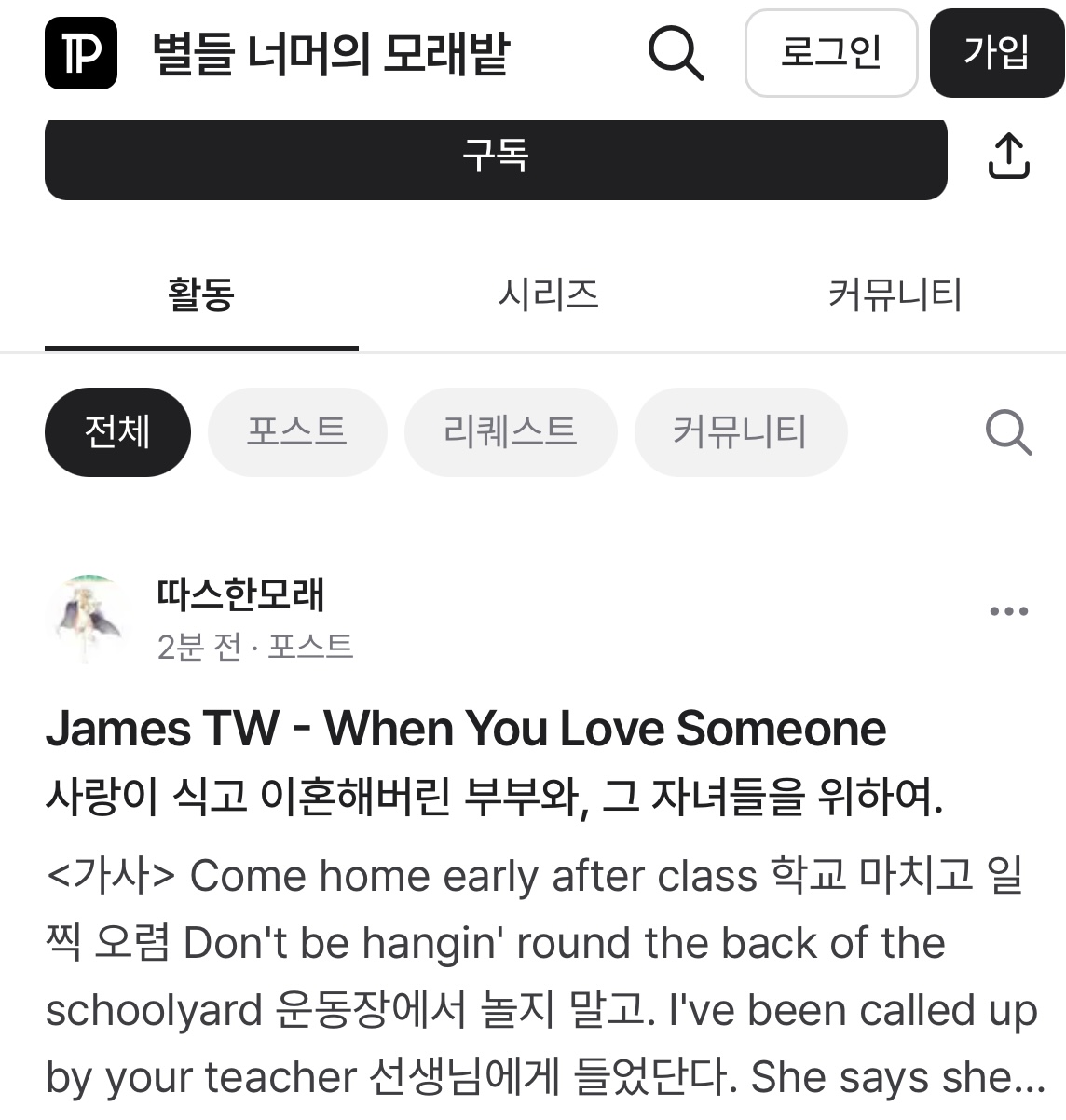Image resolution: width=1066 pixels, height=1120 pixels.
Task: Share this channel
Action: 1008,156
